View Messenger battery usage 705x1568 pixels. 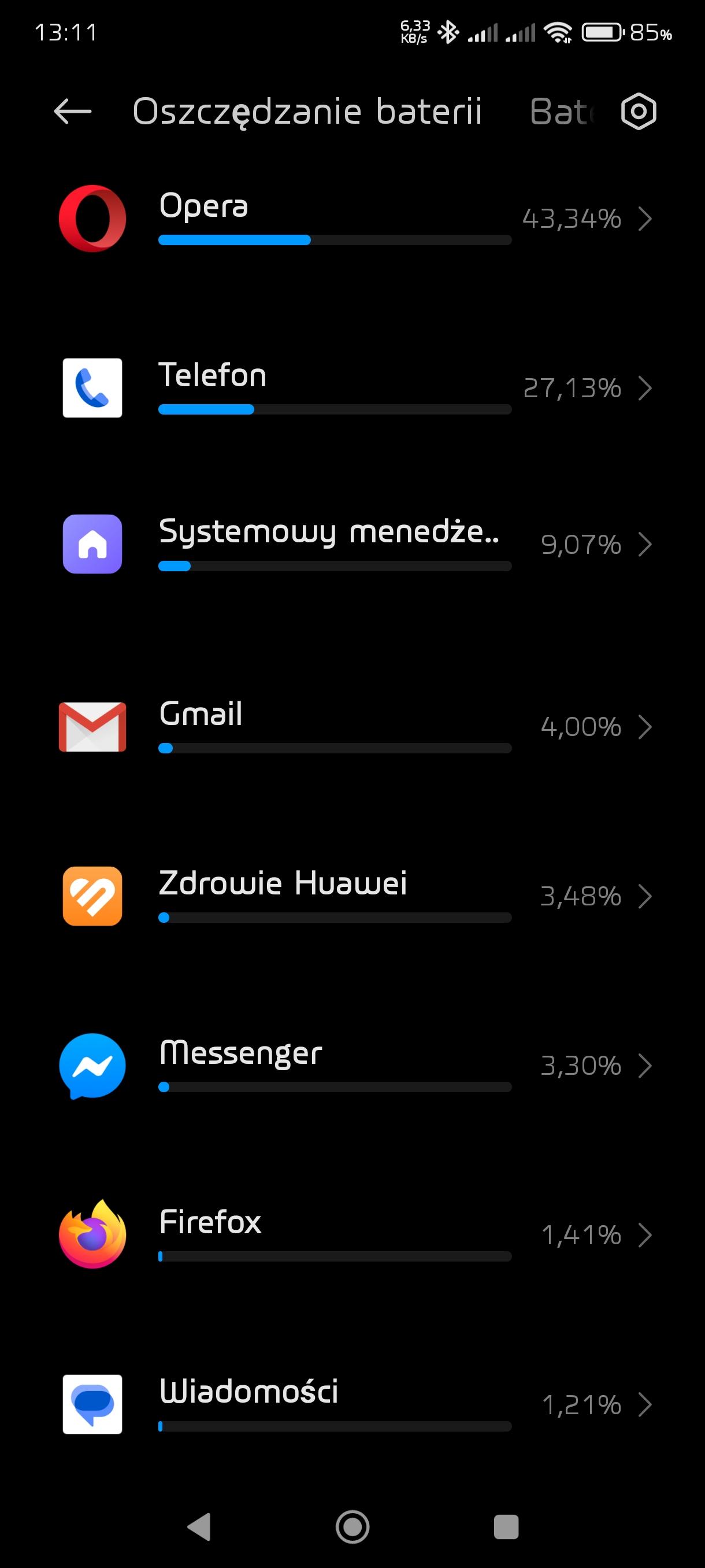click(353, 1065)
